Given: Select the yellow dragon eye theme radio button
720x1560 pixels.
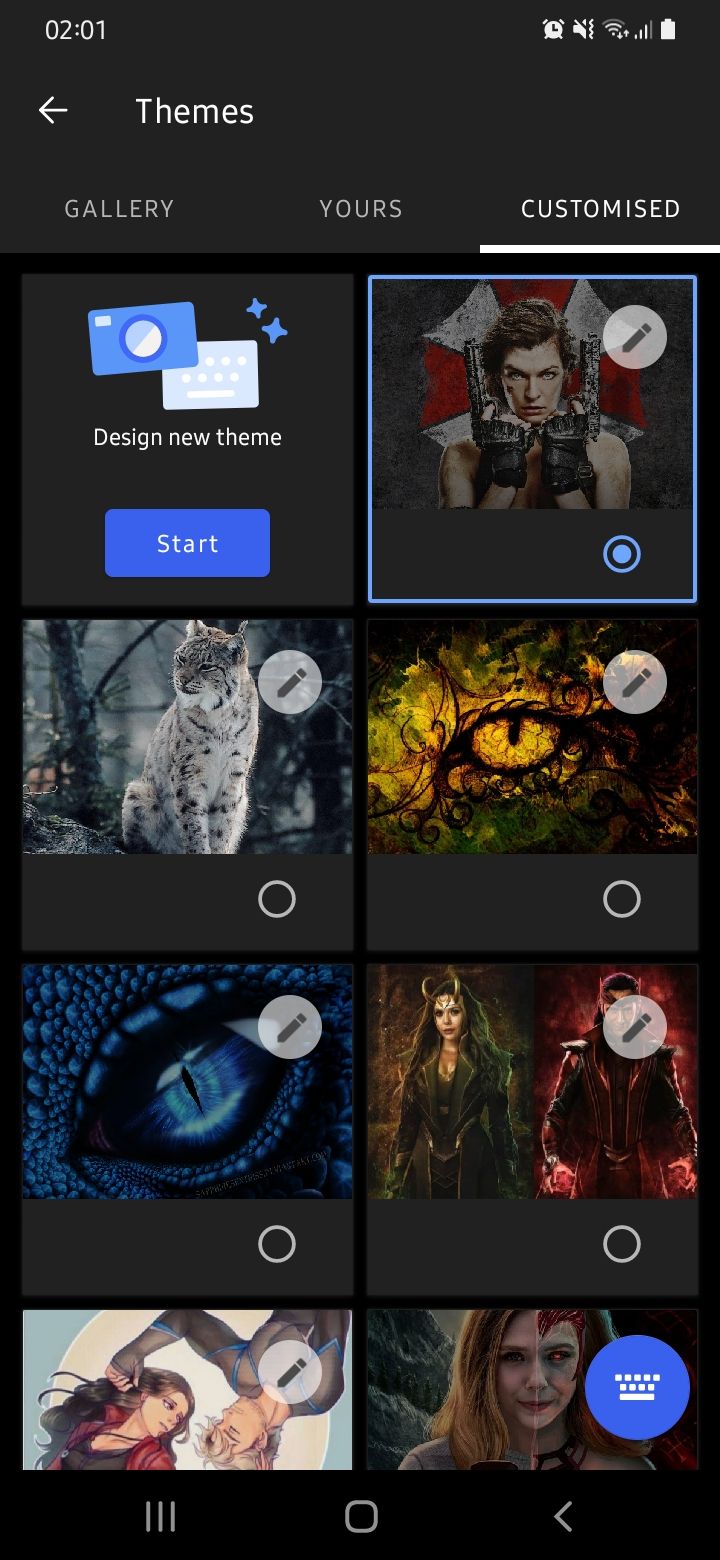Looking at the screenshot, I should pos(622,899).
